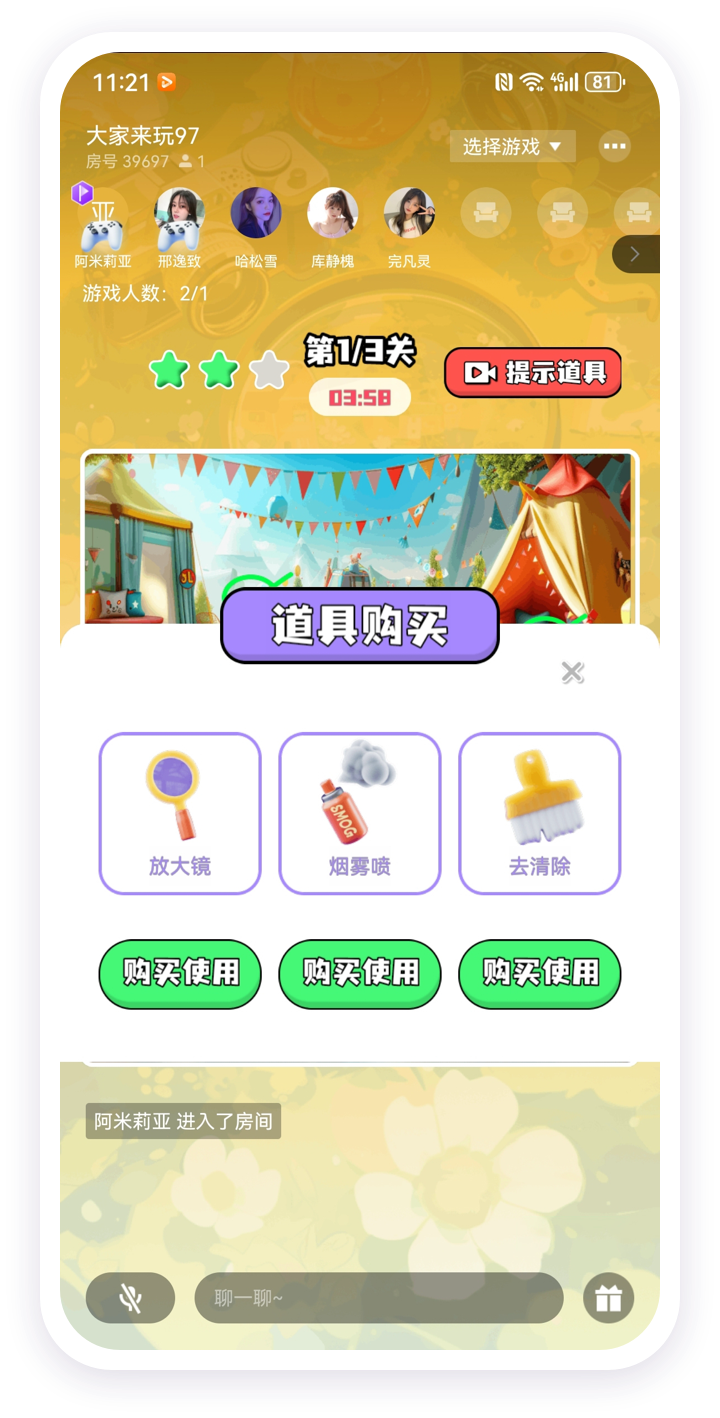720x1418 pixels.
Task: Buy and use the 烟雾喷 item
Action: pos(360,972)
